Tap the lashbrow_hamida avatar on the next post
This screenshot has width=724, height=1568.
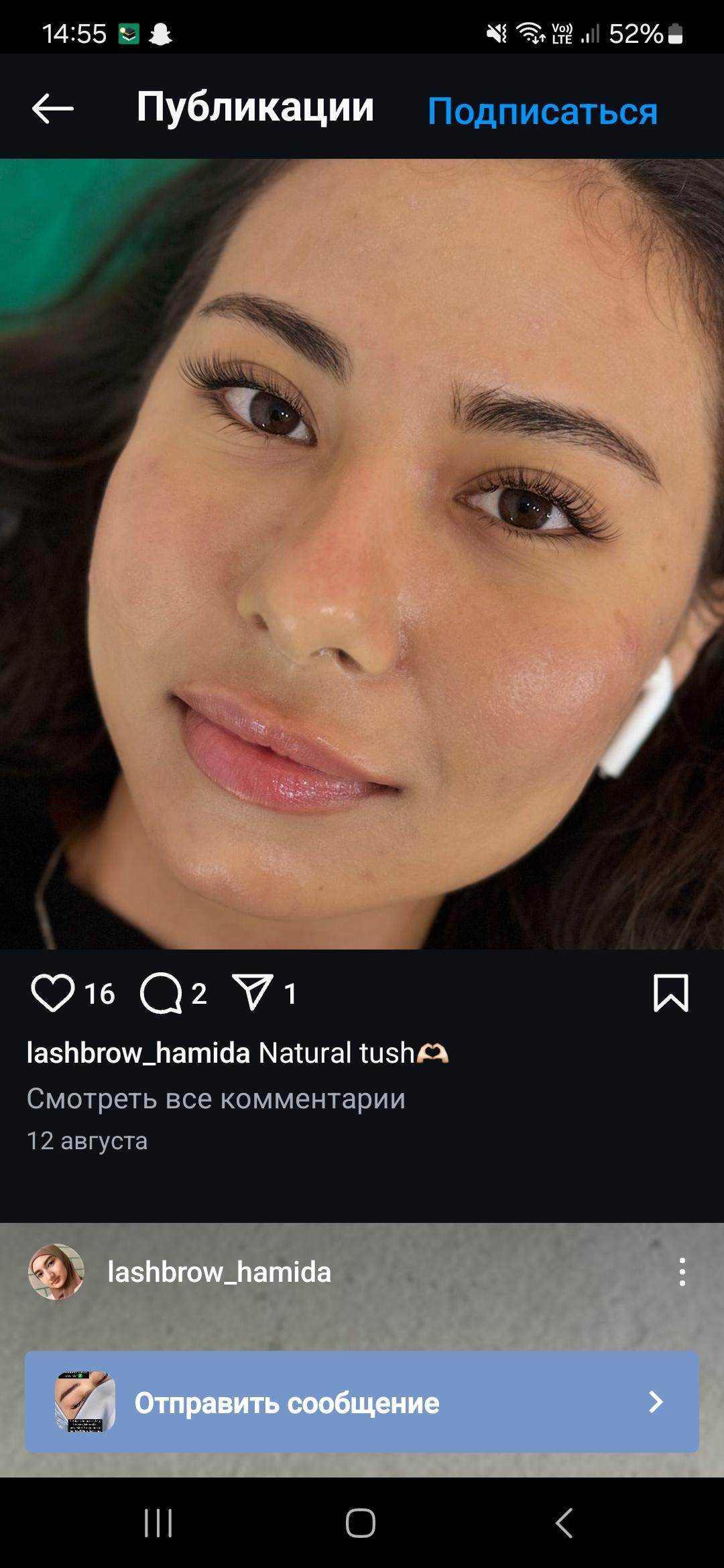[x=56, y=1272]
